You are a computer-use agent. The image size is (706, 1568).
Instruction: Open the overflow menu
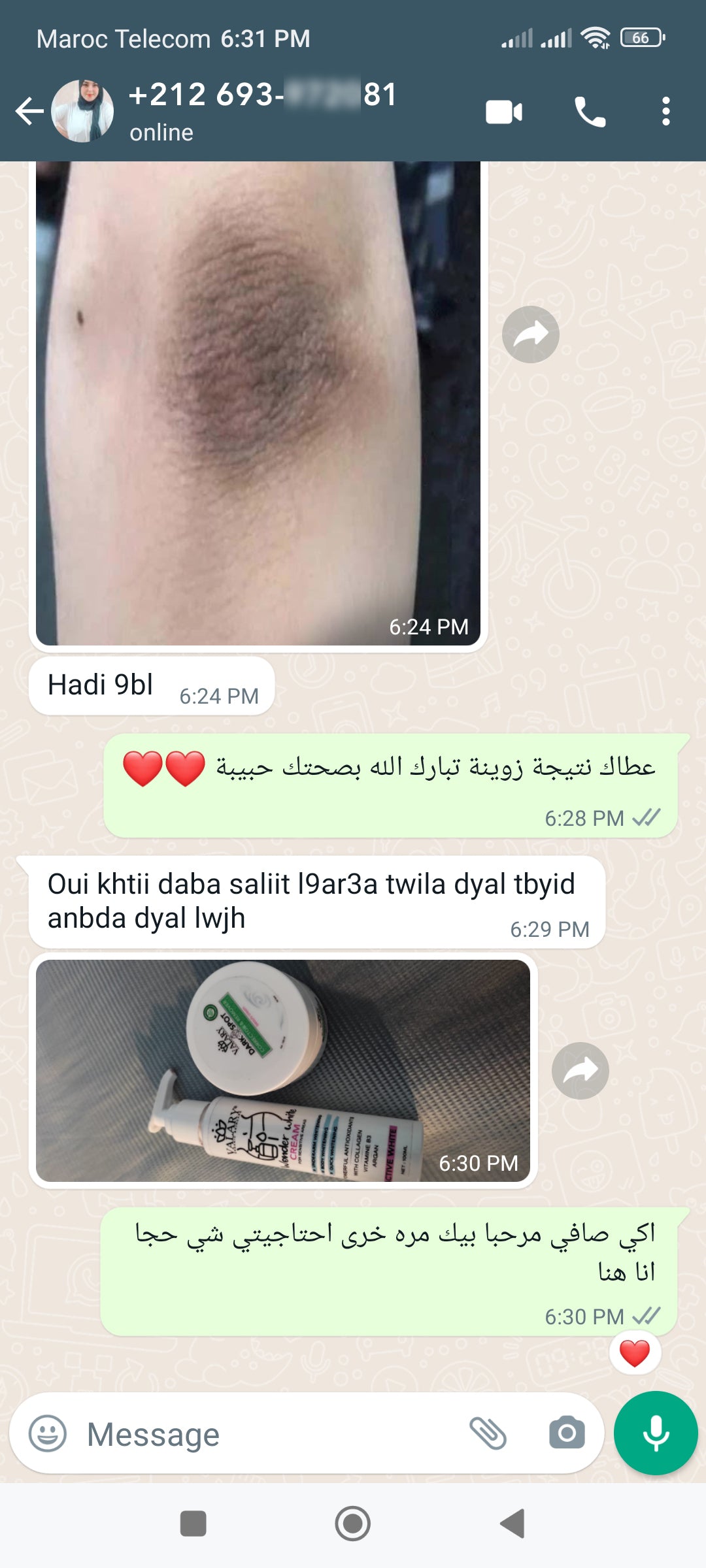(665, 112)
